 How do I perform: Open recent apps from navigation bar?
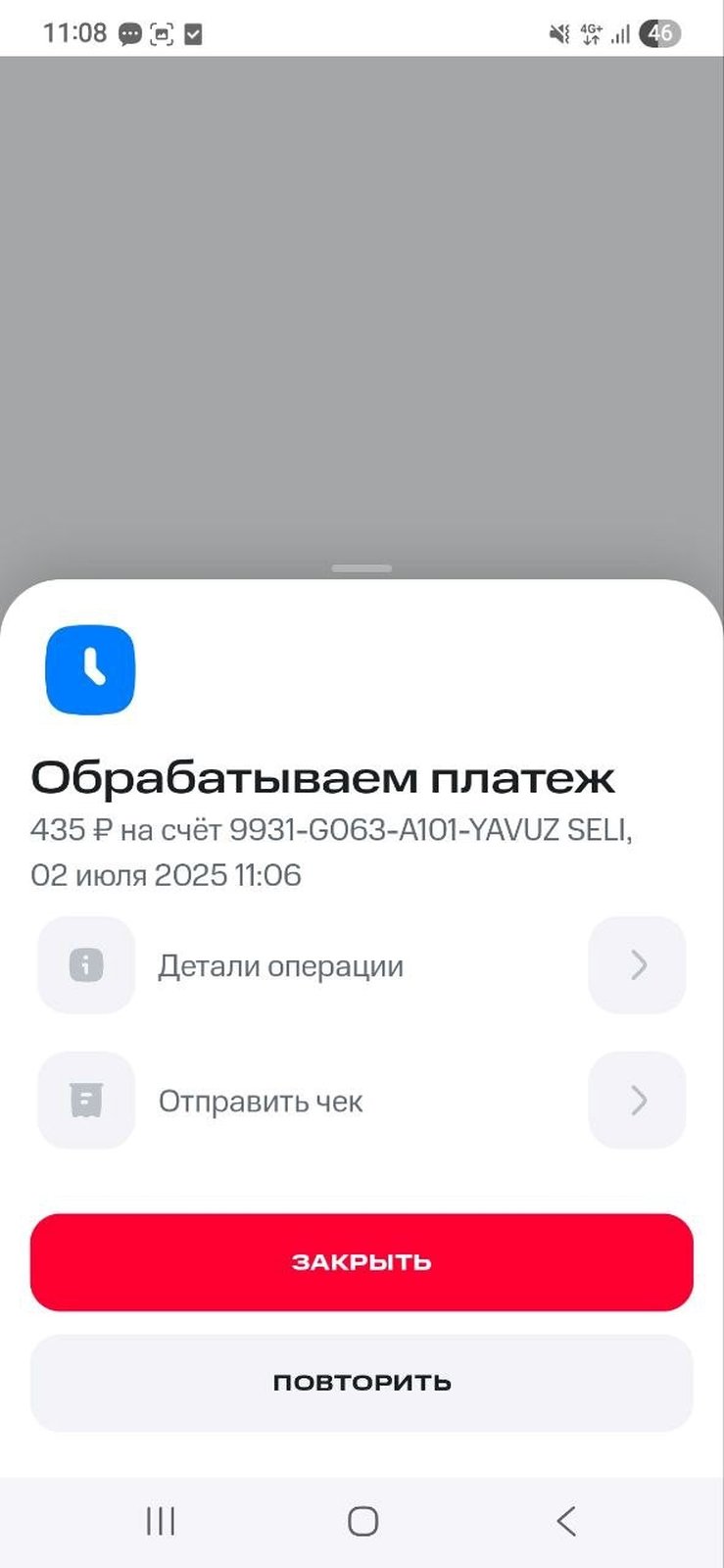coord(161,1521)
